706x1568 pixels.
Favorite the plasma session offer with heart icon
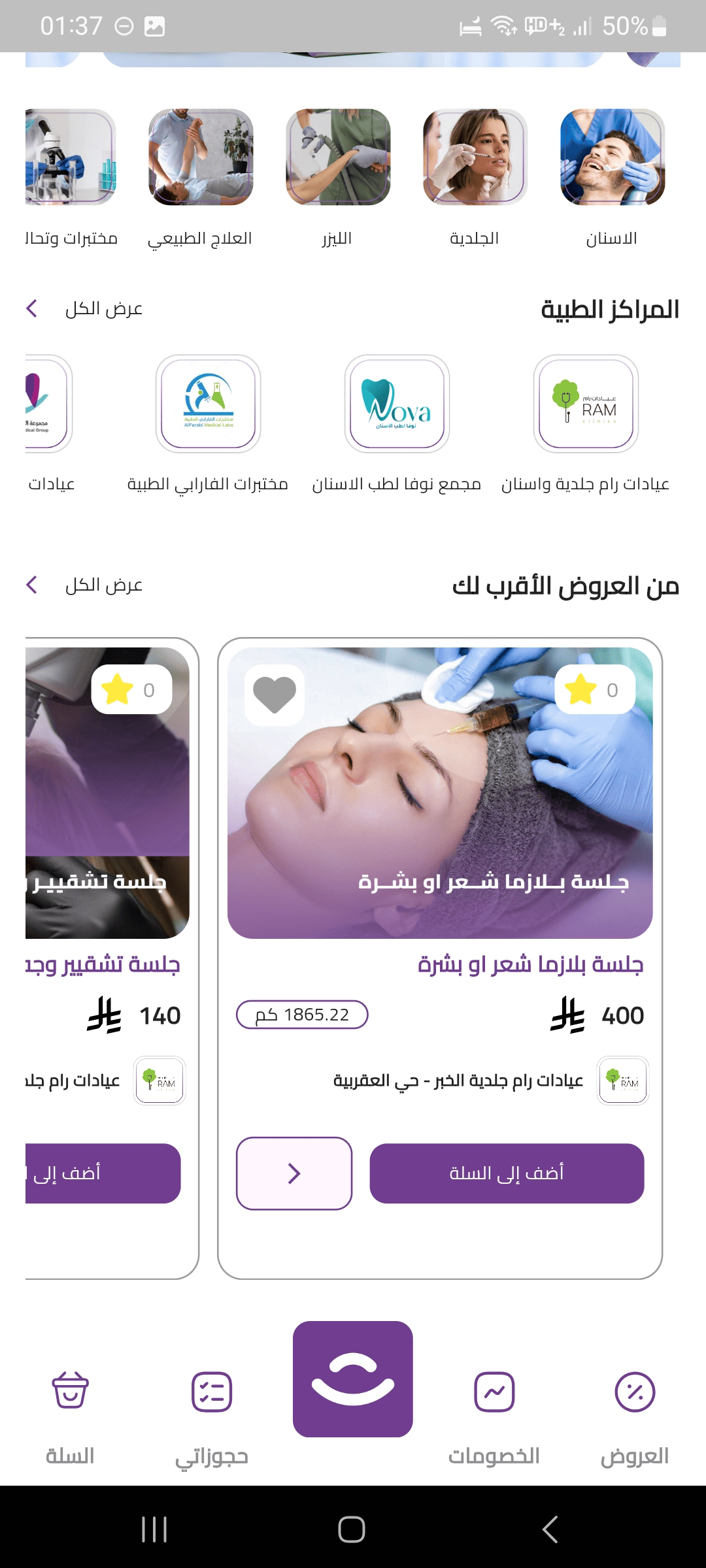[x=275, y=694]
